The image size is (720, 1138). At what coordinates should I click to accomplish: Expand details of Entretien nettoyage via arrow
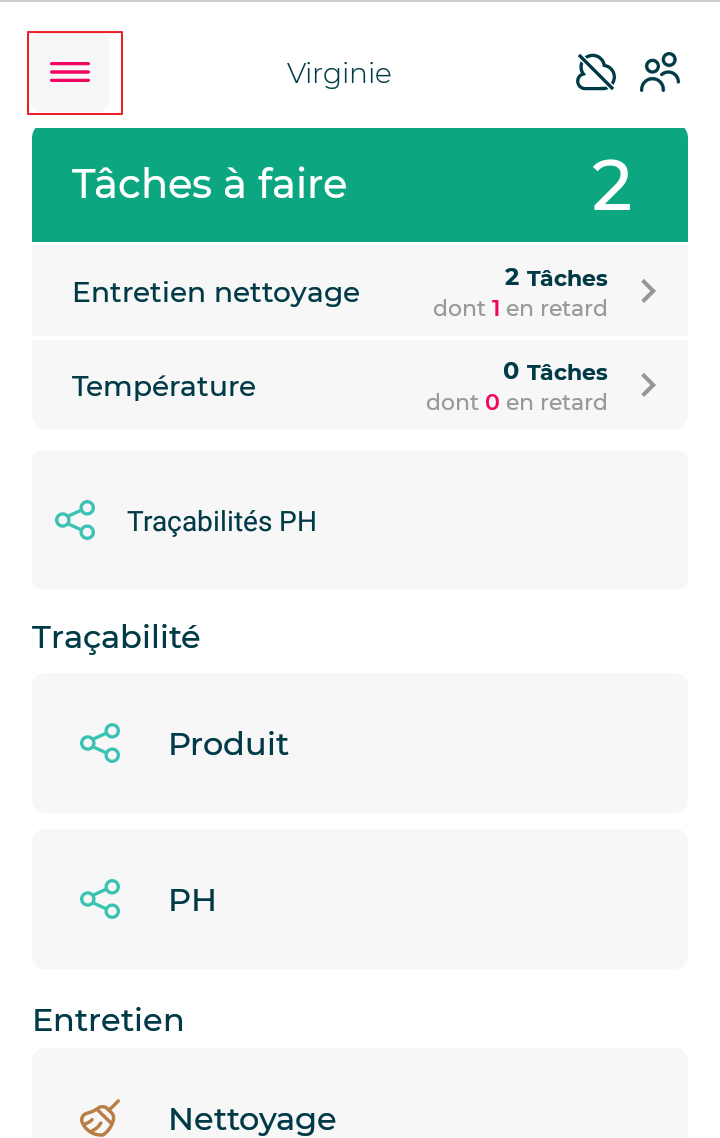pyautogui.click(x=649, y=291)
